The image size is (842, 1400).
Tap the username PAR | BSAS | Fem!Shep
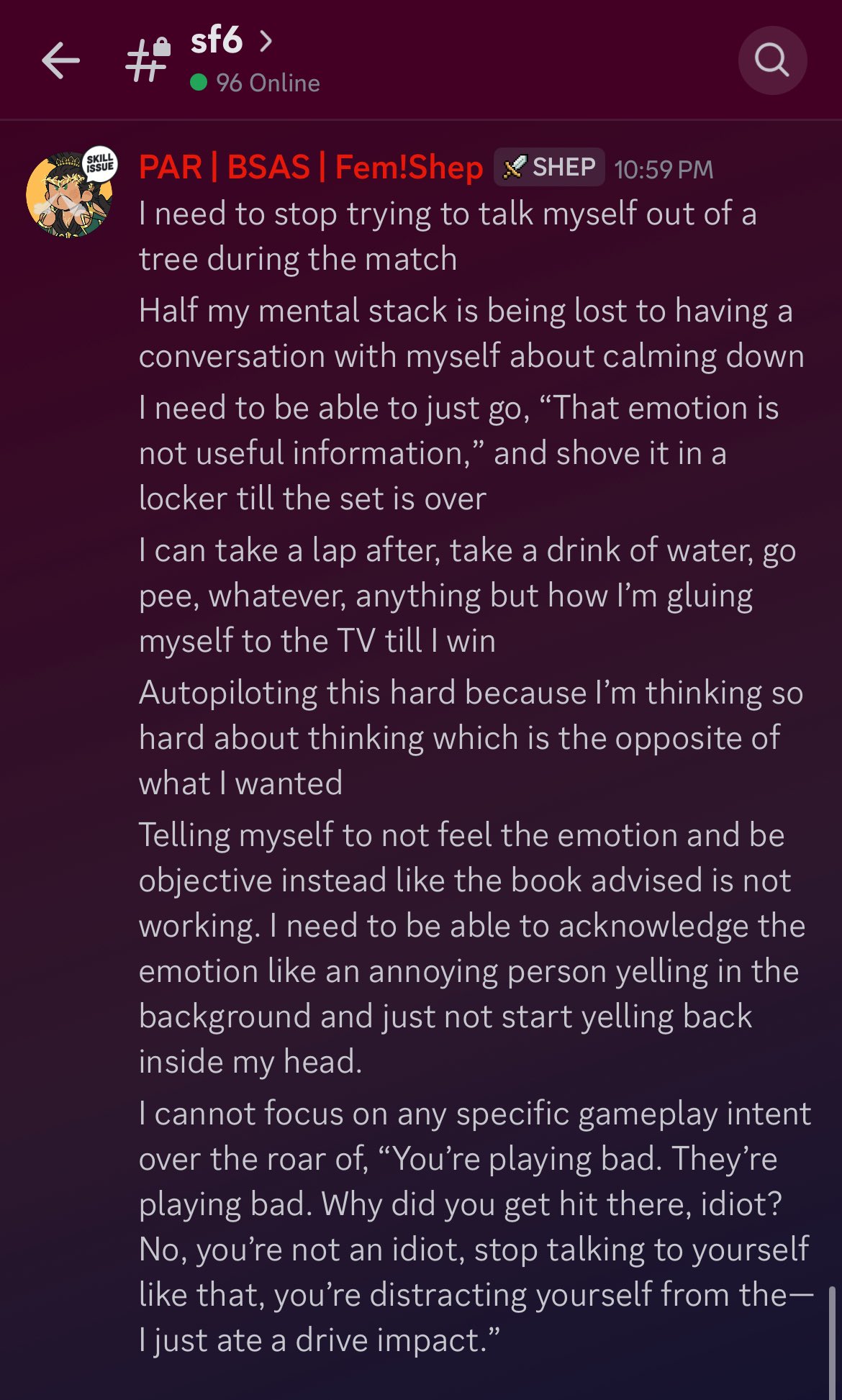pyautogui.click(x=310, y=168)
